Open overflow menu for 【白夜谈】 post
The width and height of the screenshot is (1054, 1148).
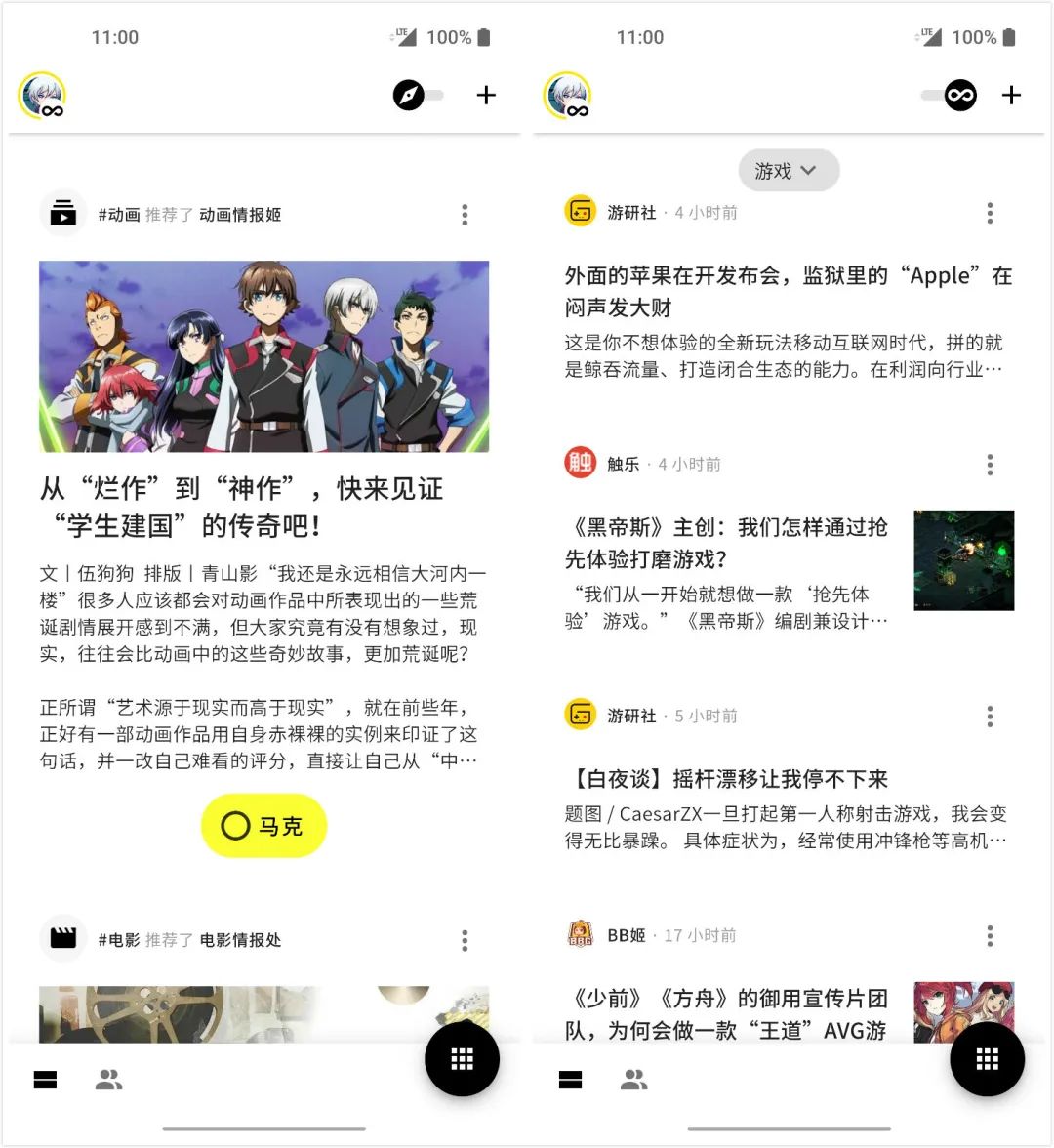(990, 717)
